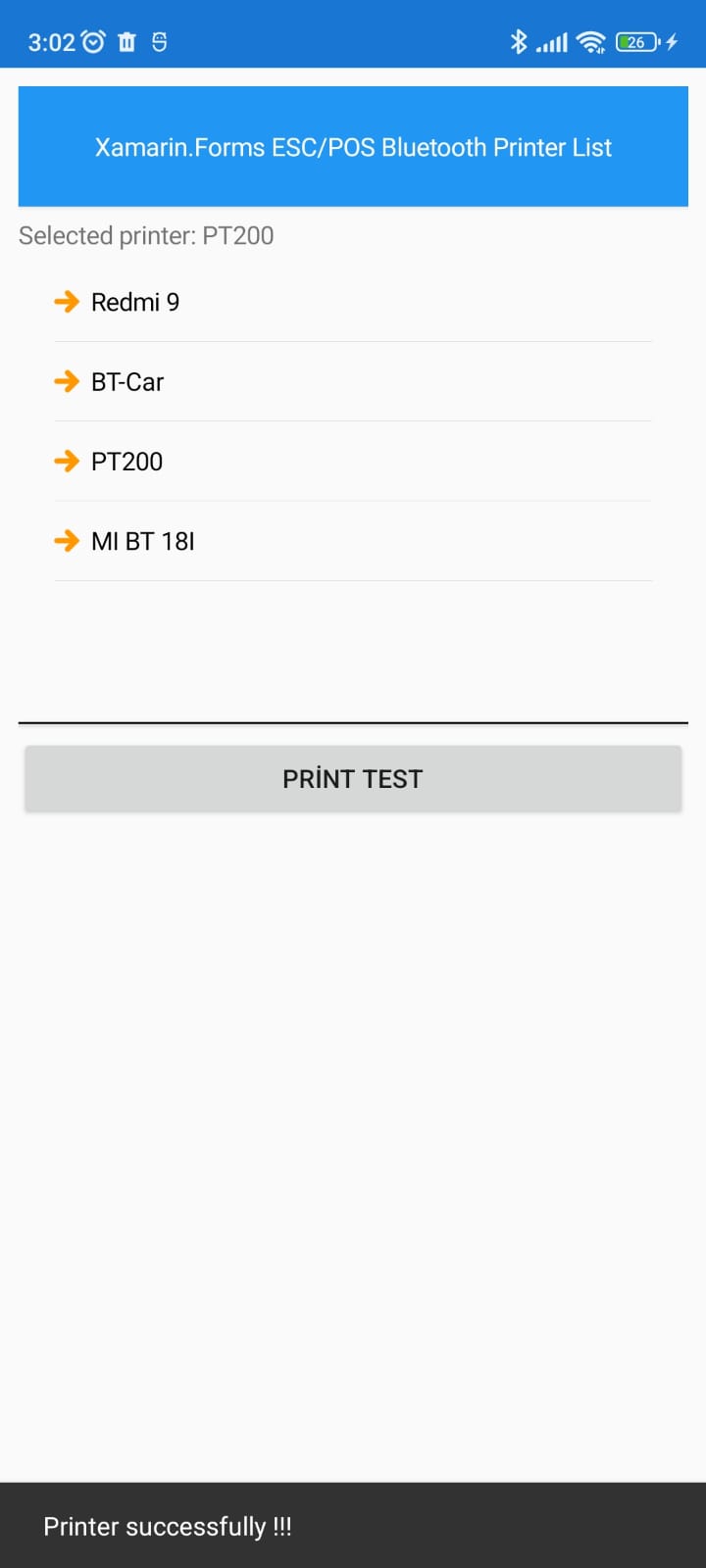706x1568 pixels.
Task: Click the Bluetooth icon in the status bar
Action: tap(519, 41)
